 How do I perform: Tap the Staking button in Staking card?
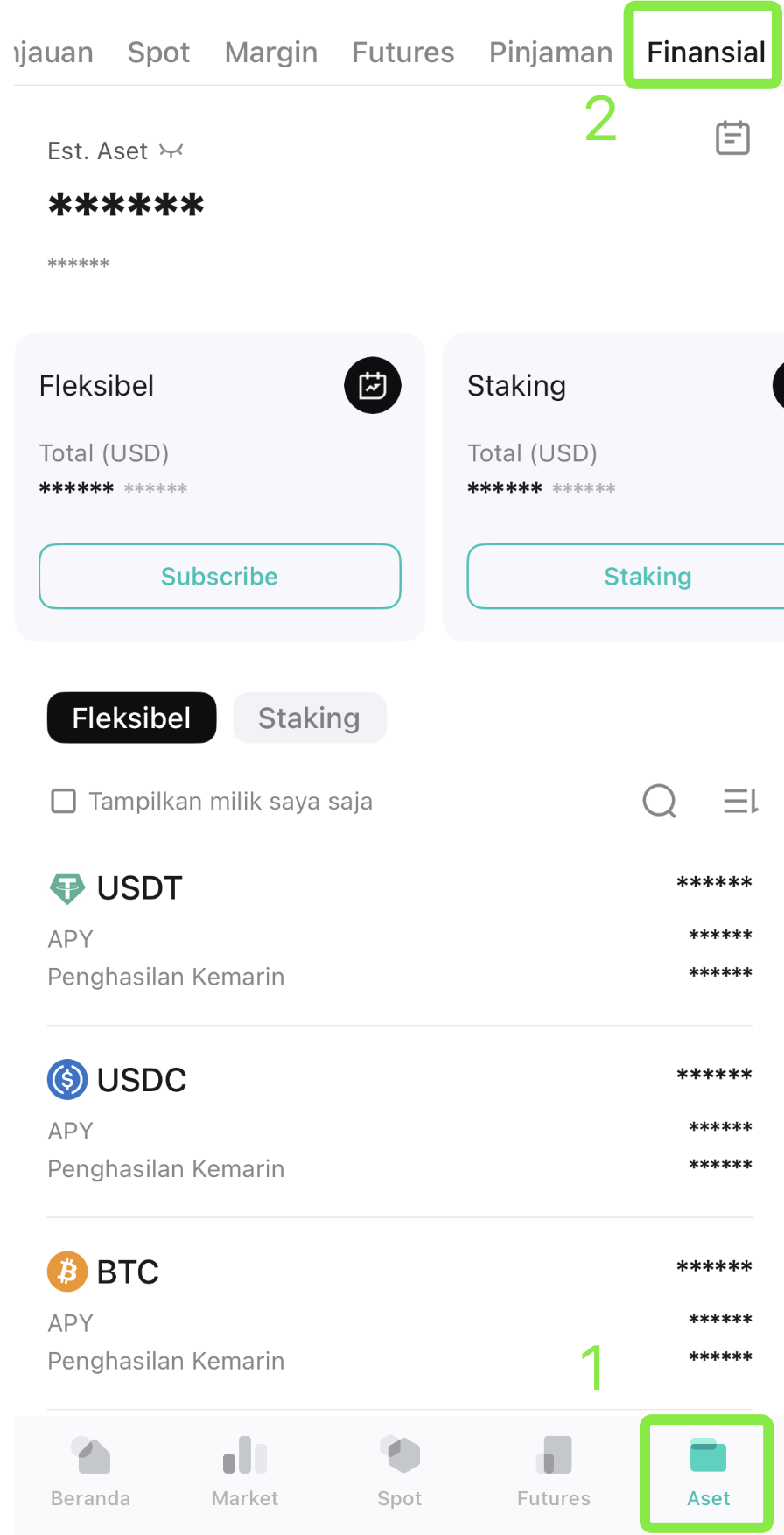647,577
